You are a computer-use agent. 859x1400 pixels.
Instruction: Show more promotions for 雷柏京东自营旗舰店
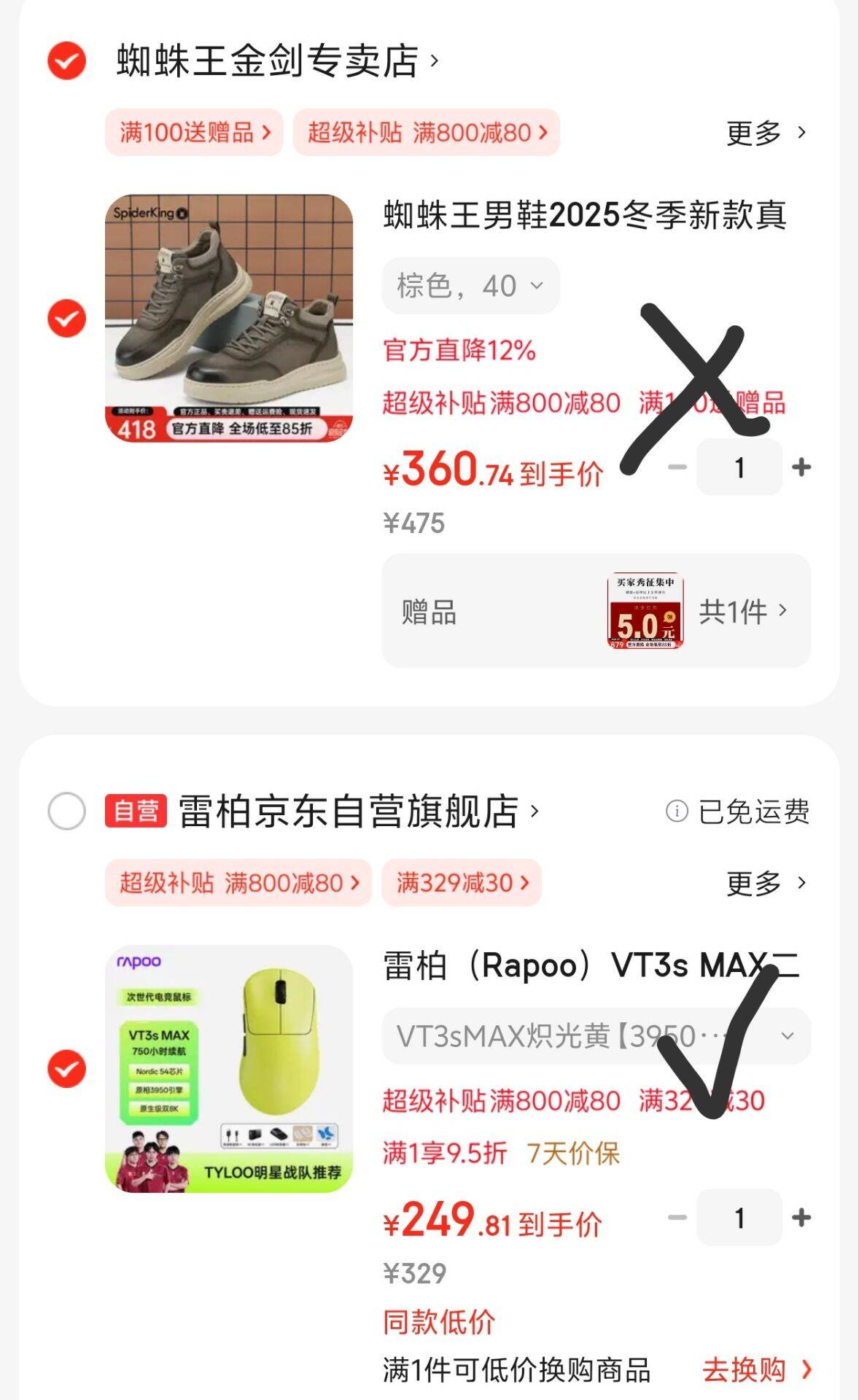[x=766, y=883]
